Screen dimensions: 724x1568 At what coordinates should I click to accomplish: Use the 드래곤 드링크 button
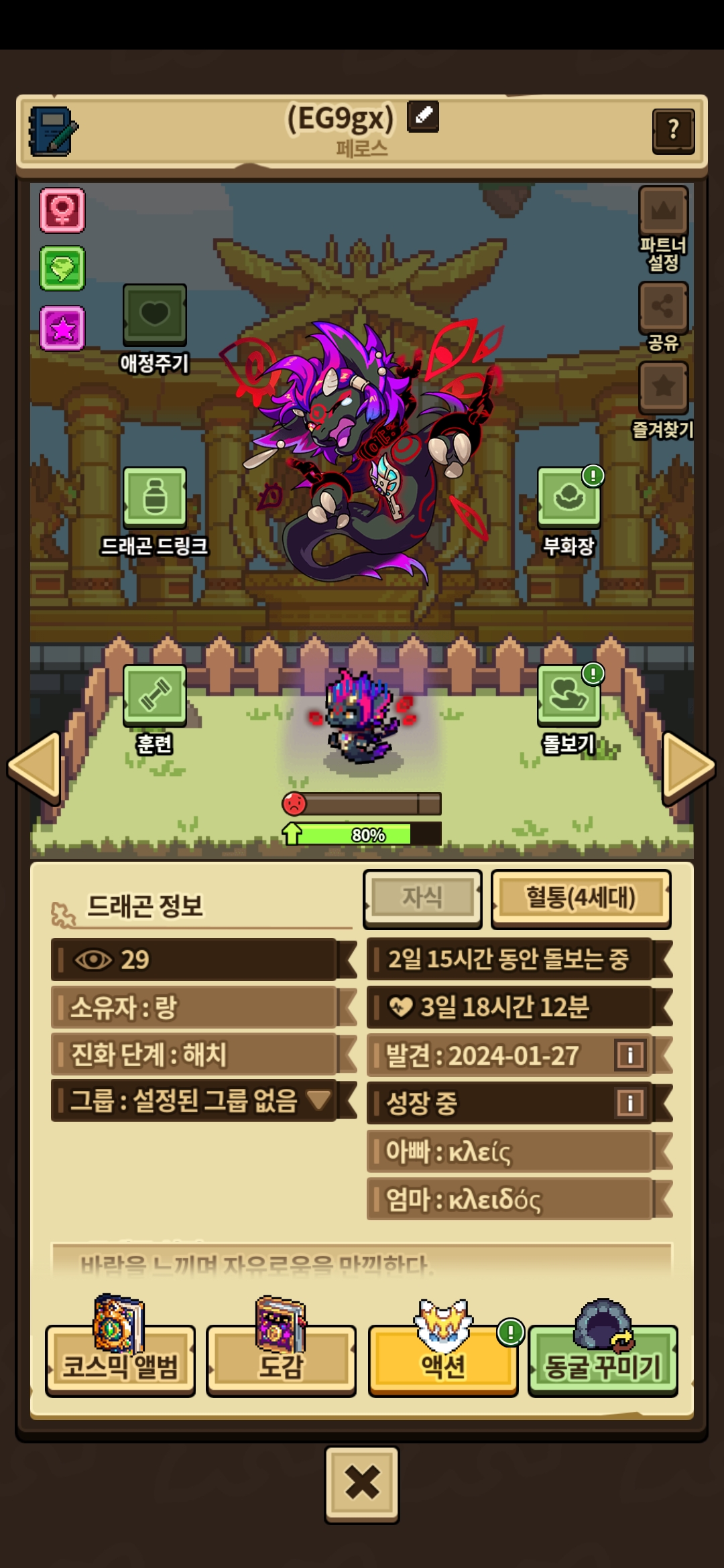(154, 497)
